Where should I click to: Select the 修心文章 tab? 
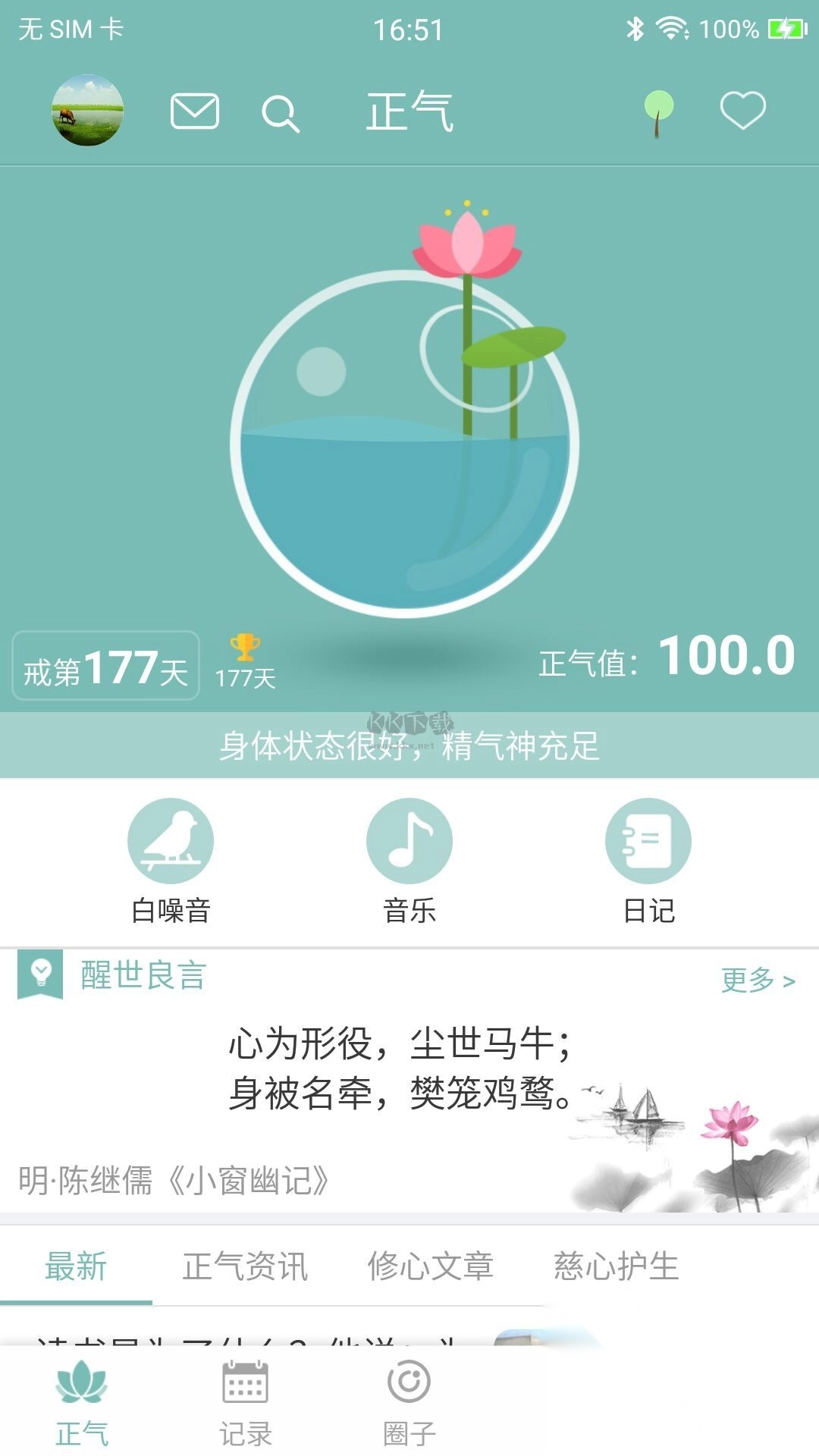pyautogui.click(x=430, y=1267)
